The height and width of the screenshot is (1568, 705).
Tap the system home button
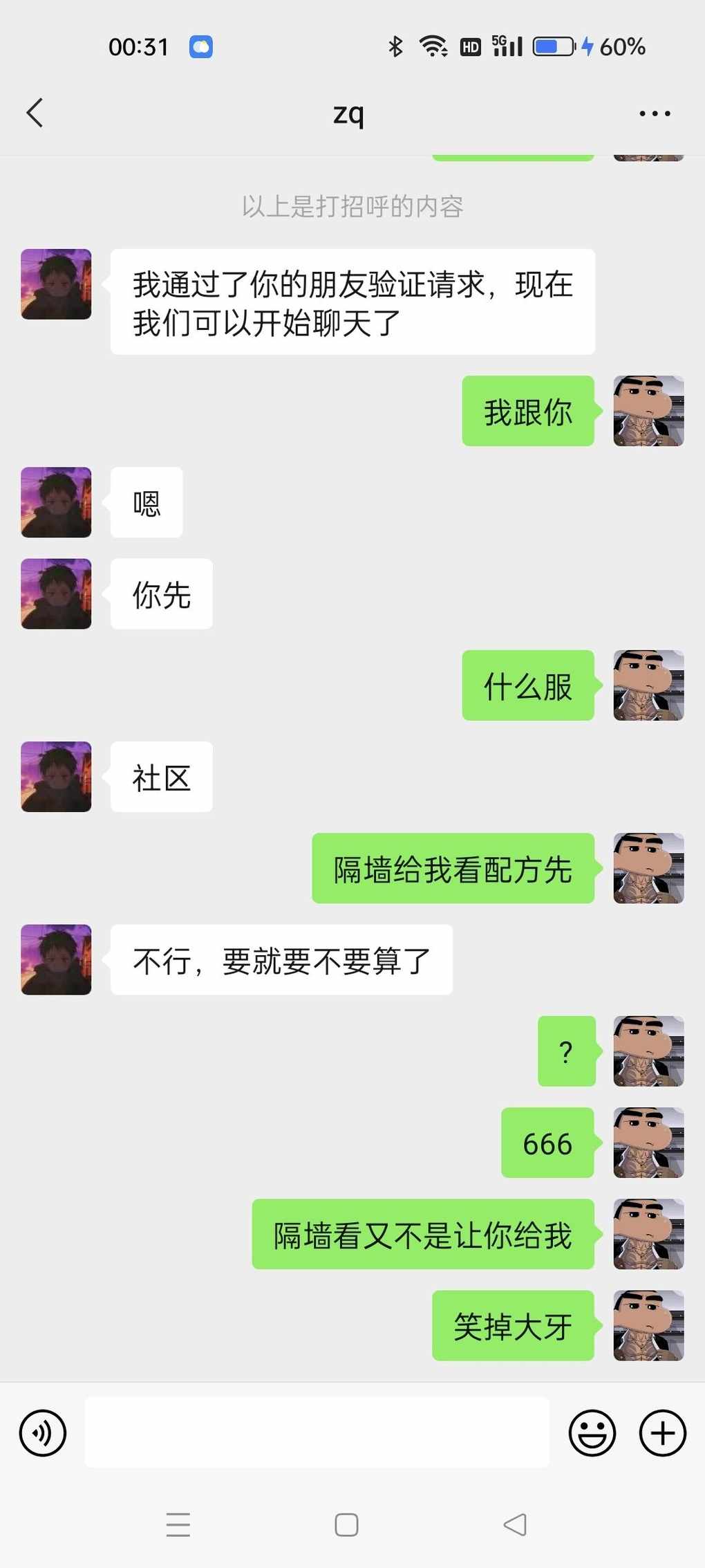click(x=346, y=1524)
